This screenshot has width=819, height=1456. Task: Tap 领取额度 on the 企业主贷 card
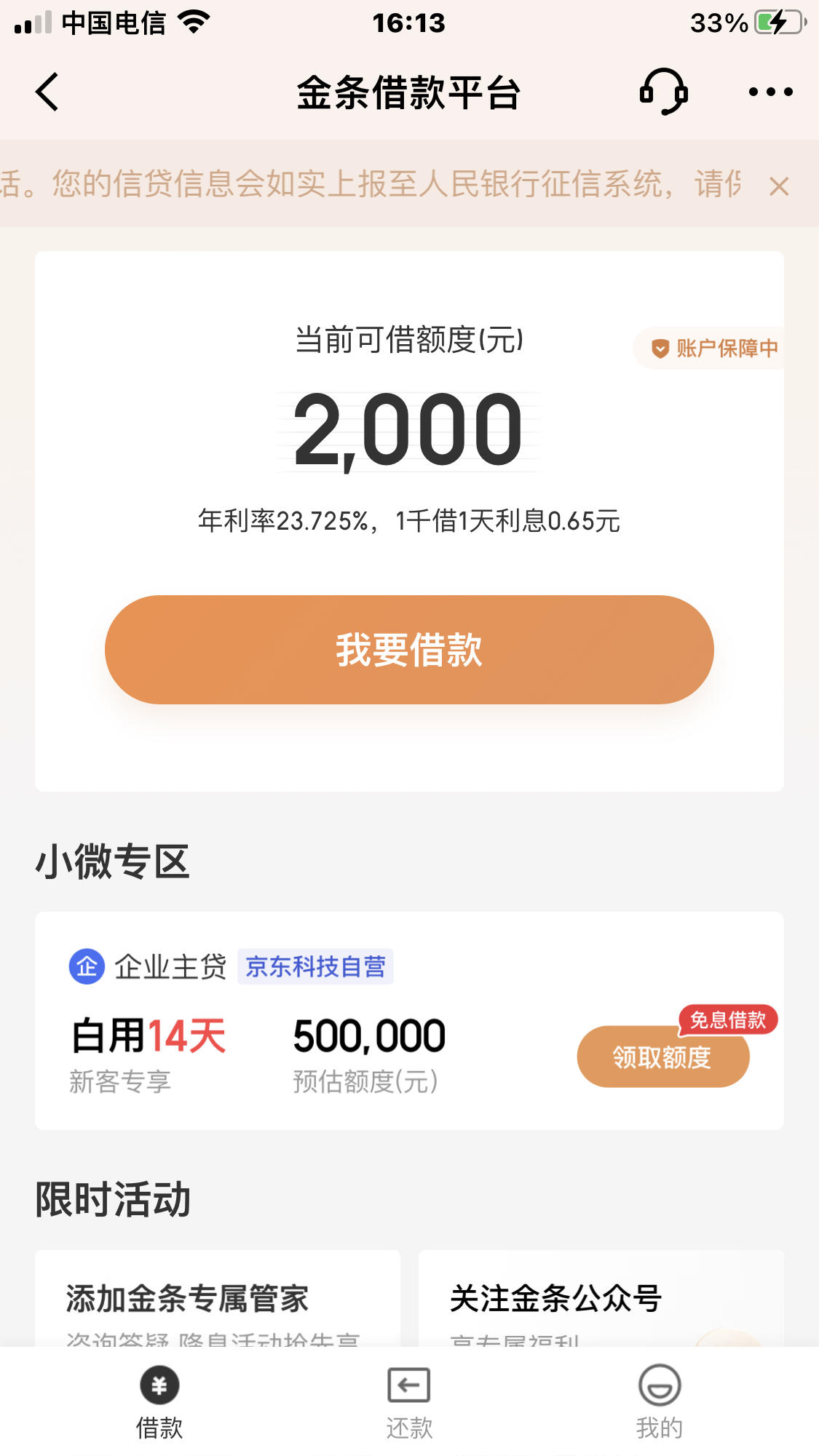point(663,1057)
